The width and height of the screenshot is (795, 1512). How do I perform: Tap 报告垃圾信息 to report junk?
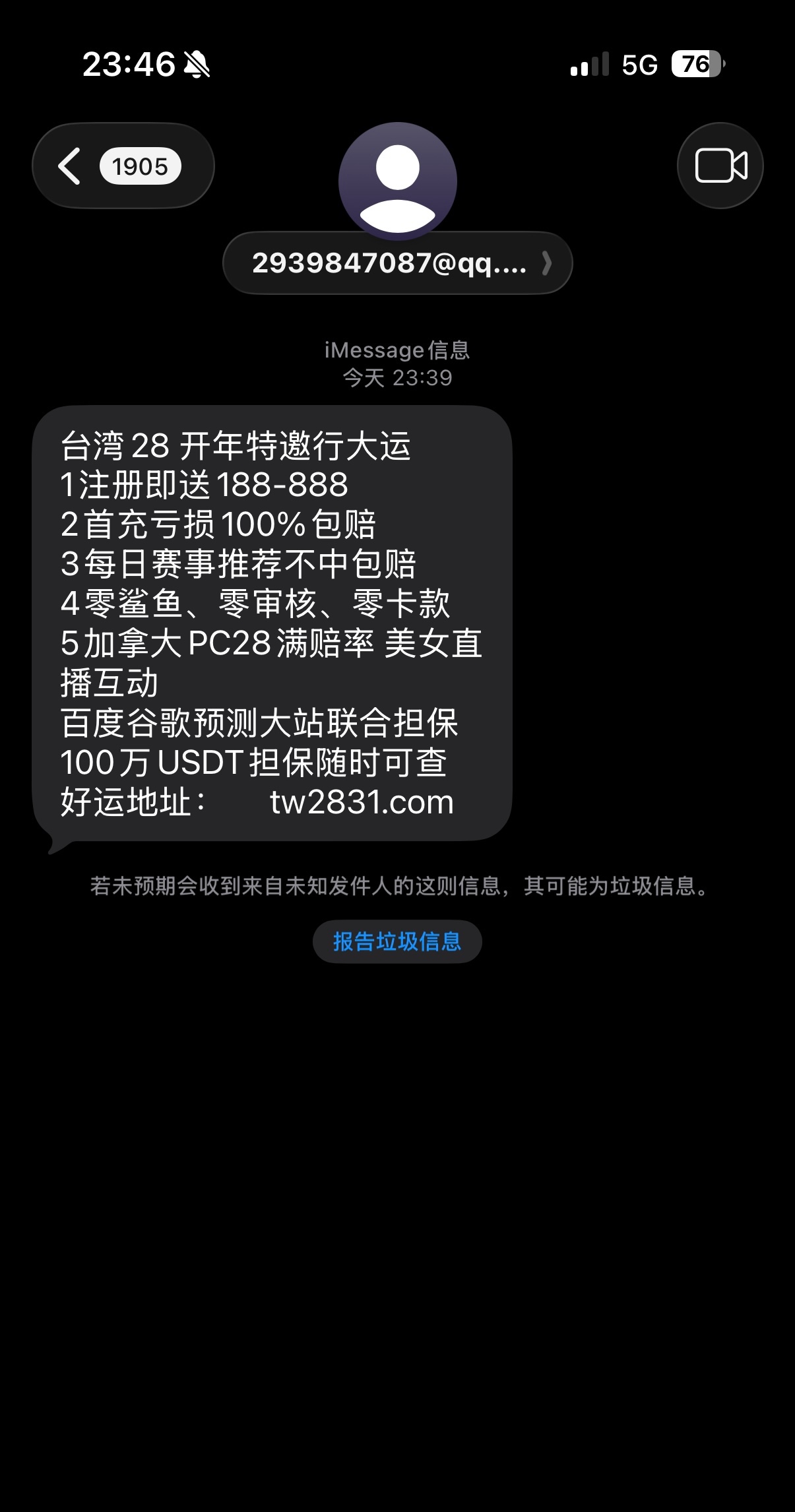click(x=397, y=941)
